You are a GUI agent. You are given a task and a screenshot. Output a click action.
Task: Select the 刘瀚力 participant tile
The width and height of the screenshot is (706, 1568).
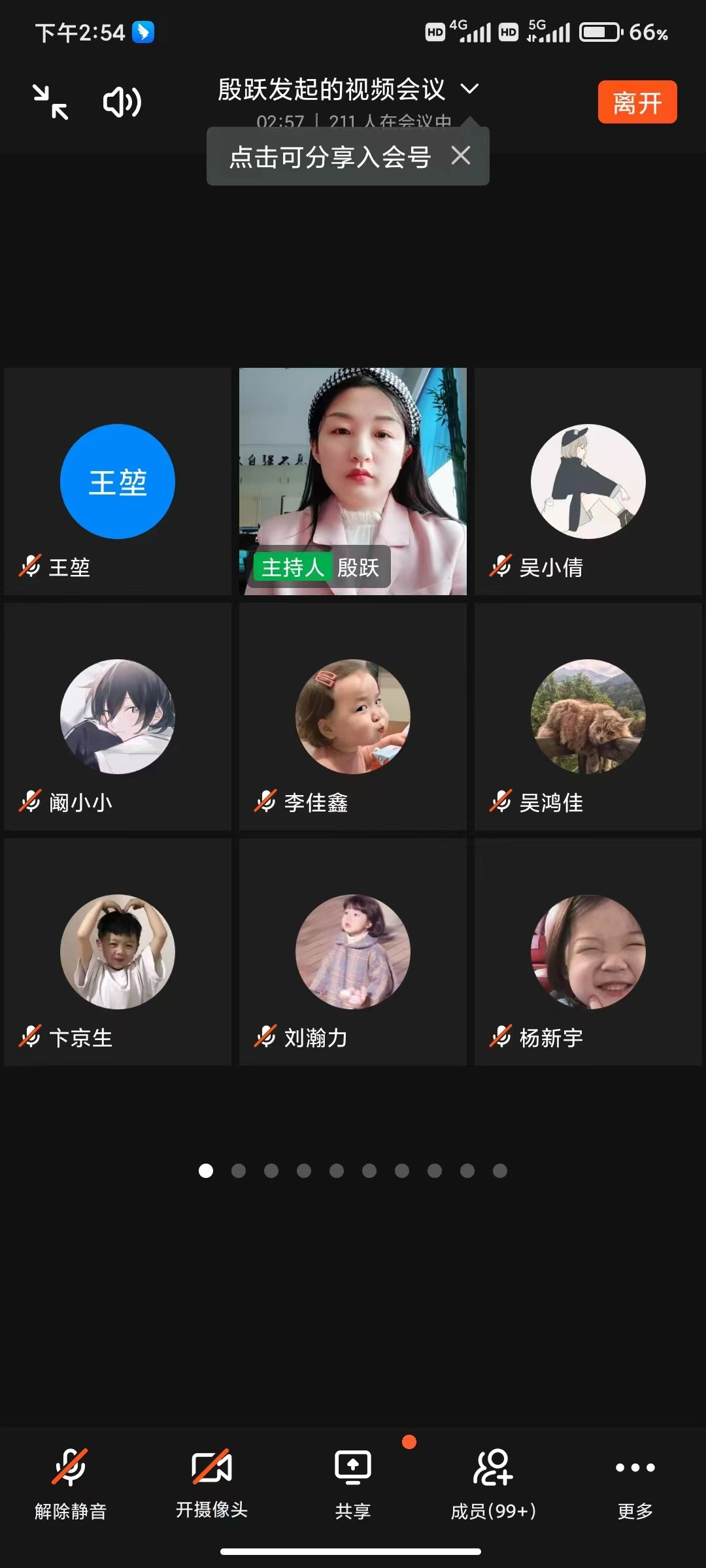353,952
